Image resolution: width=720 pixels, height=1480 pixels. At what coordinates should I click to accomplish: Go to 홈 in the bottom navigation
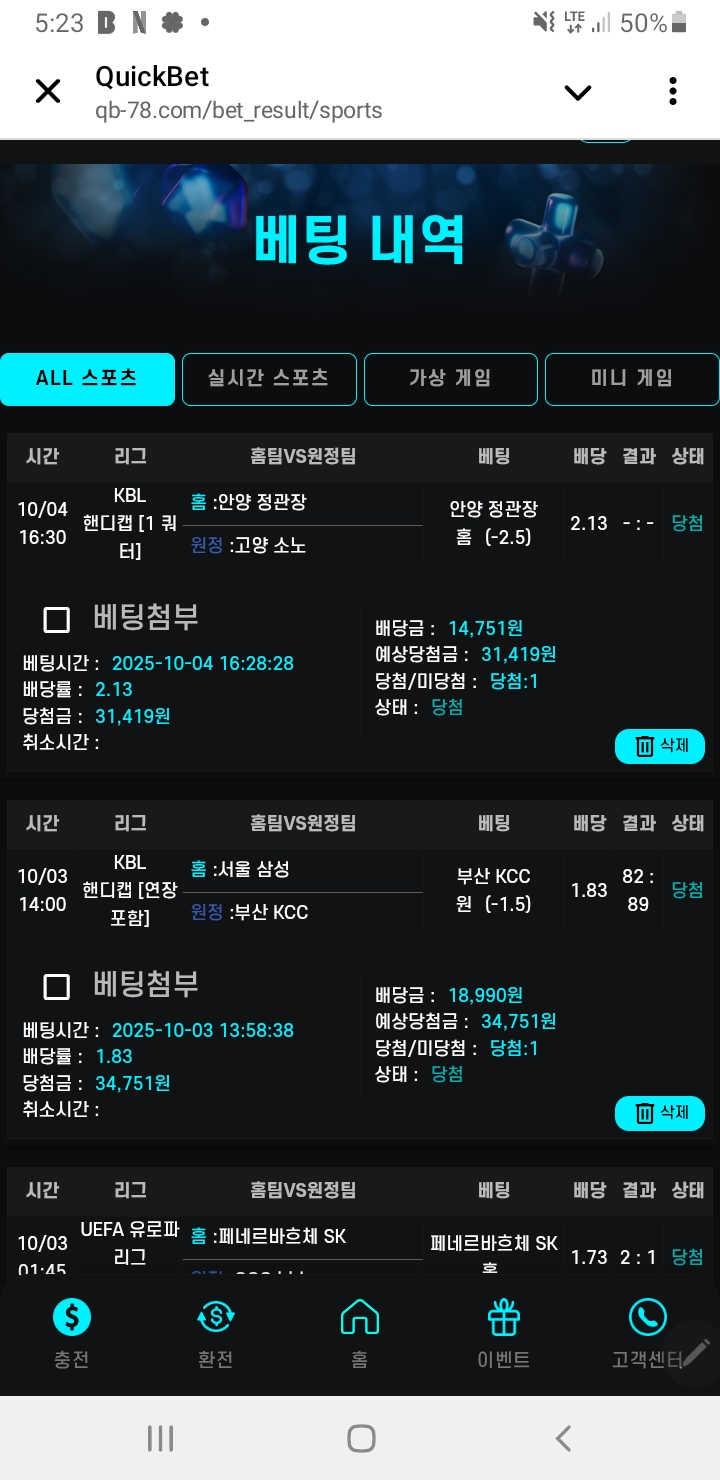point(360,1333)
